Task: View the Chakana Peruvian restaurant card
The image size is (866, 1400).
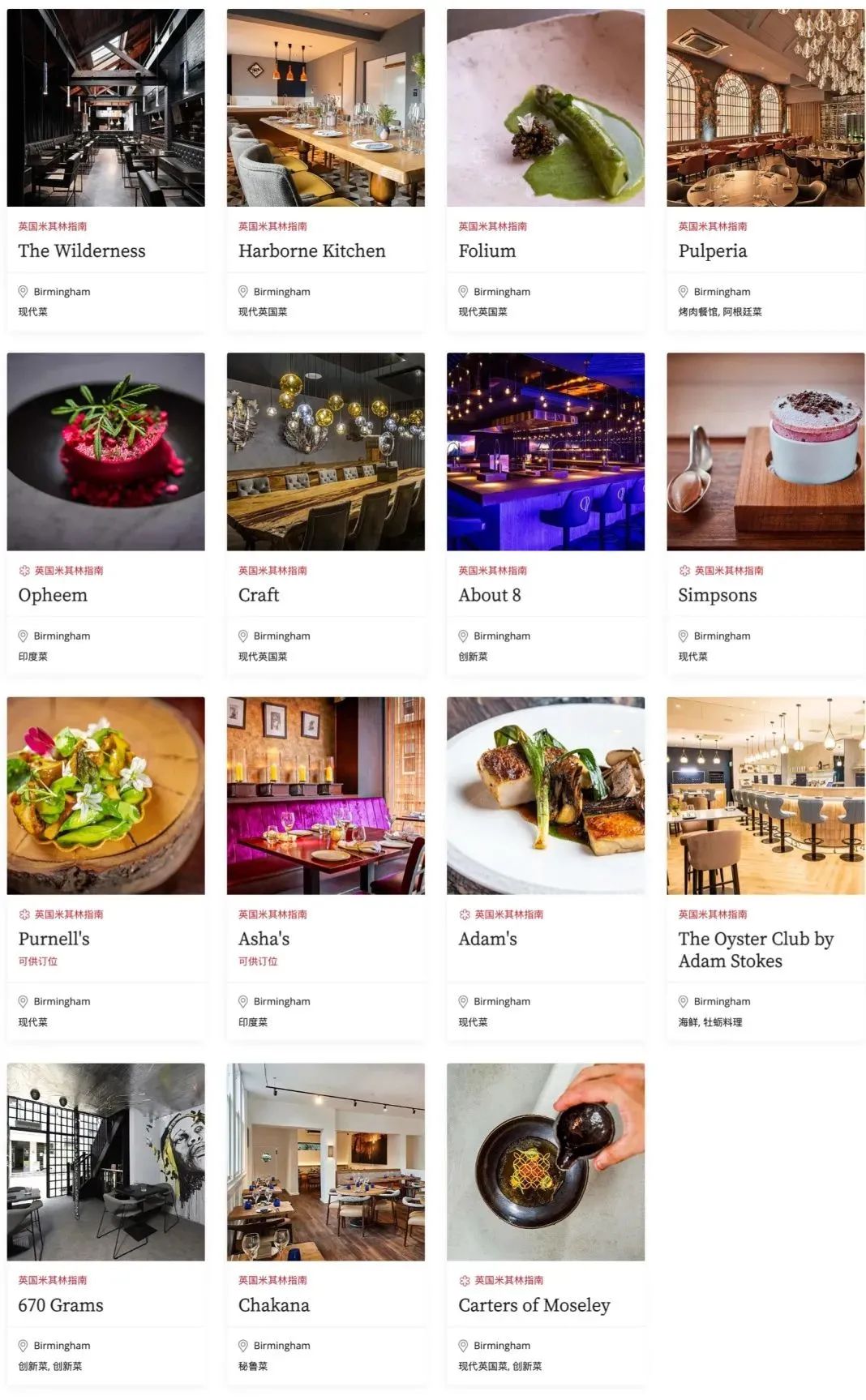Action: [x=273, y=1306]
